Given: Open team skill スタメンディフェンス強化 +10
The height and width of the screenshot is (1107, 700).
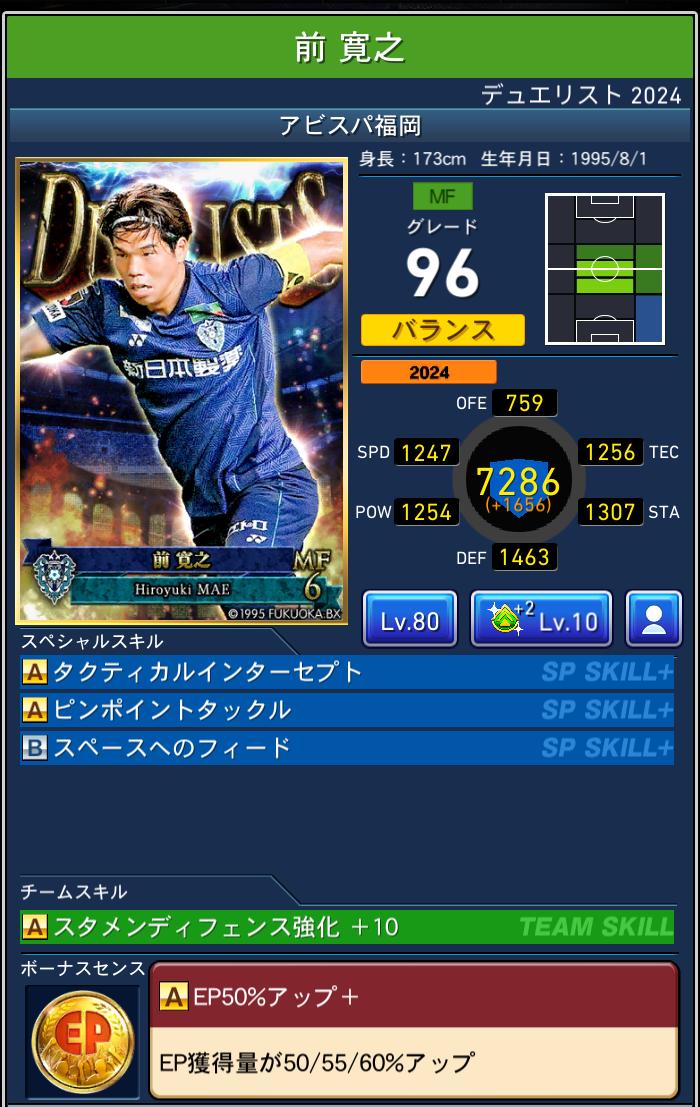Looking at the screenshot, I should pos(346,927).
